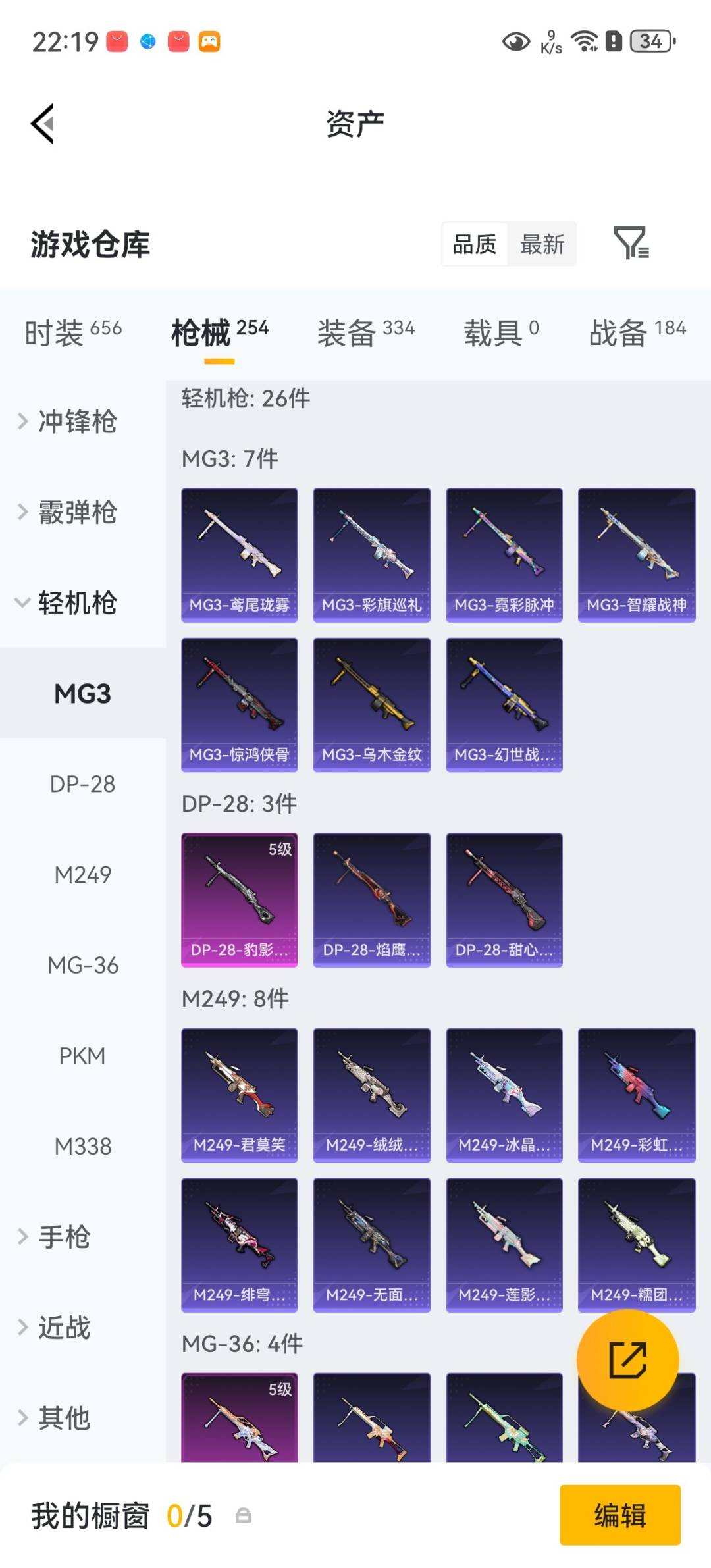Open the MG3-鸢尾珑雾 skin

[240, 555]
